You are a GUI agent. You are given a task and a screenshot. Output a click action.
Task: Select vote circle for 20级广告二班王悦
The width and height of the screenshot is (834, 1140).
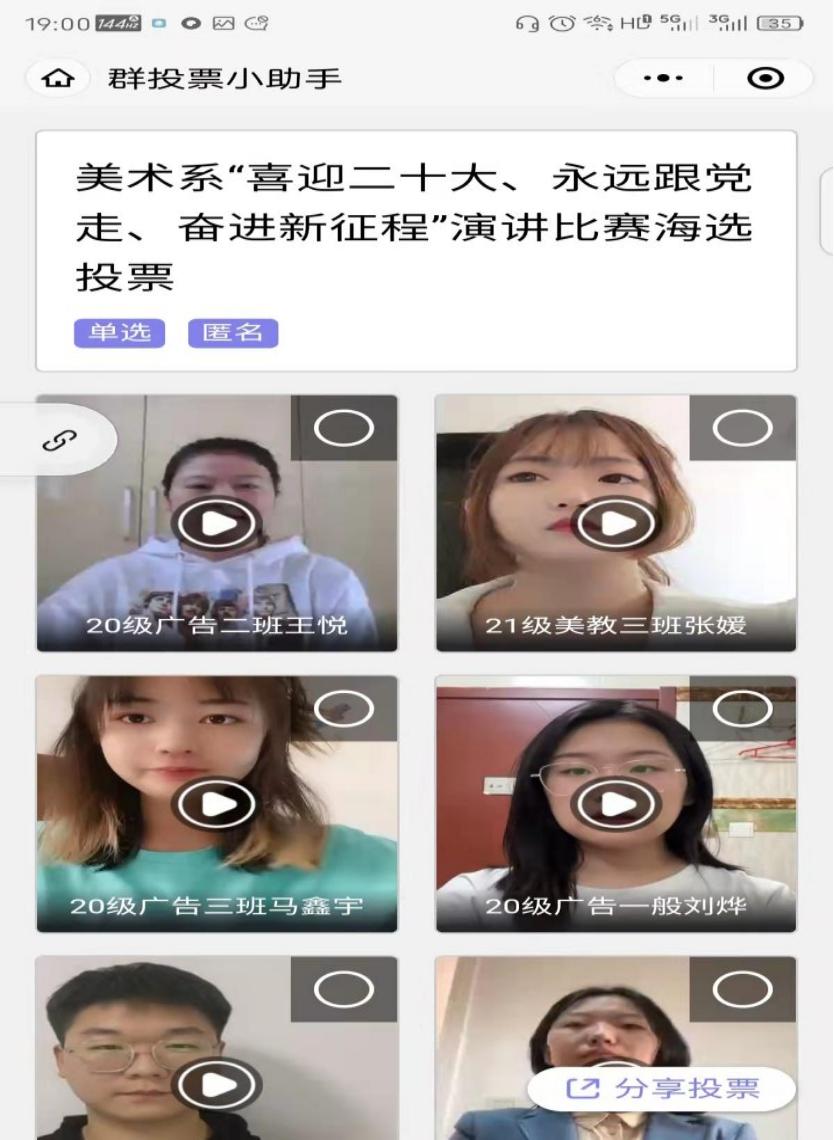click(x=343, y=428)
